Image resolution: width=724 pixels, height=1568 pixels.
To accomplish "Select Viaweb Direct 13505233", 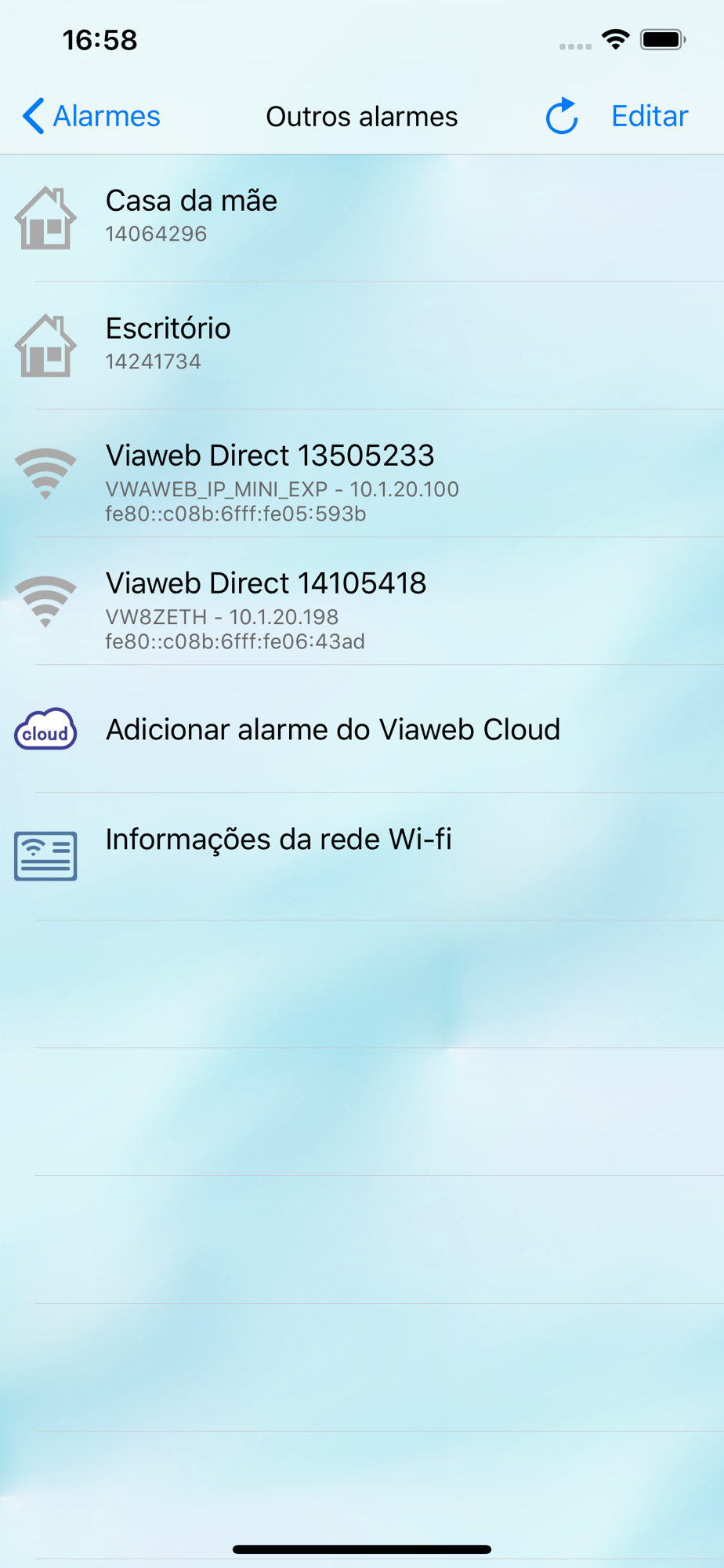I will (x=362, y=474).
